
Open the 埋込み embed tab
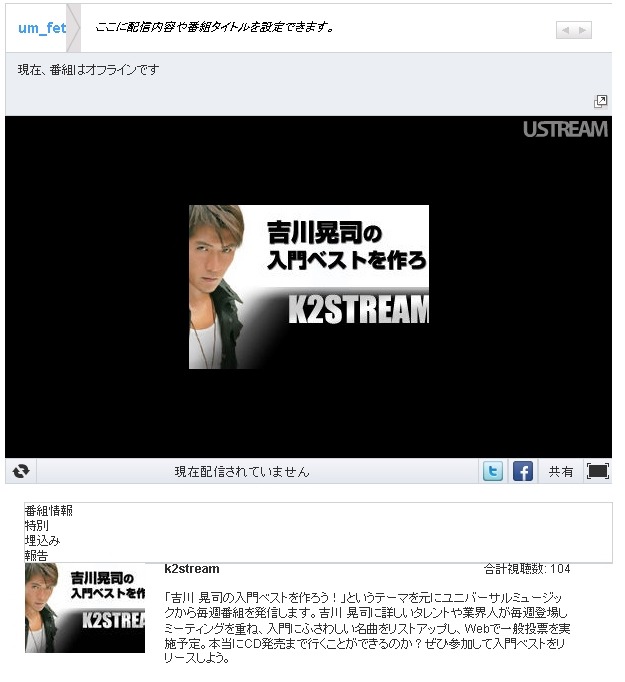(42, 540)
